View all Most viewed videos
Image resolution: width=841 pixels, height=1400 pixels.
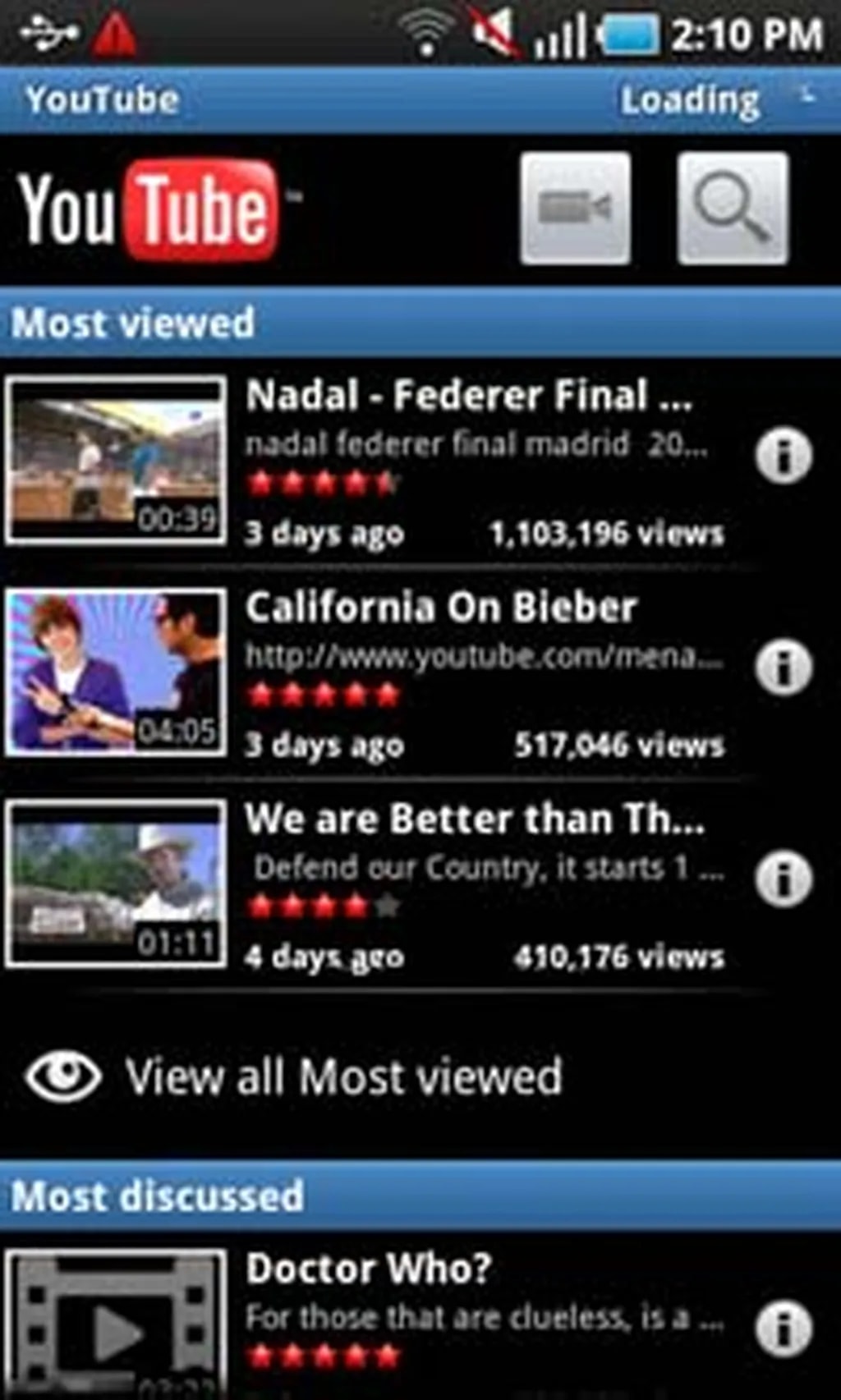pyautogui.click(x=343, y=1076)
